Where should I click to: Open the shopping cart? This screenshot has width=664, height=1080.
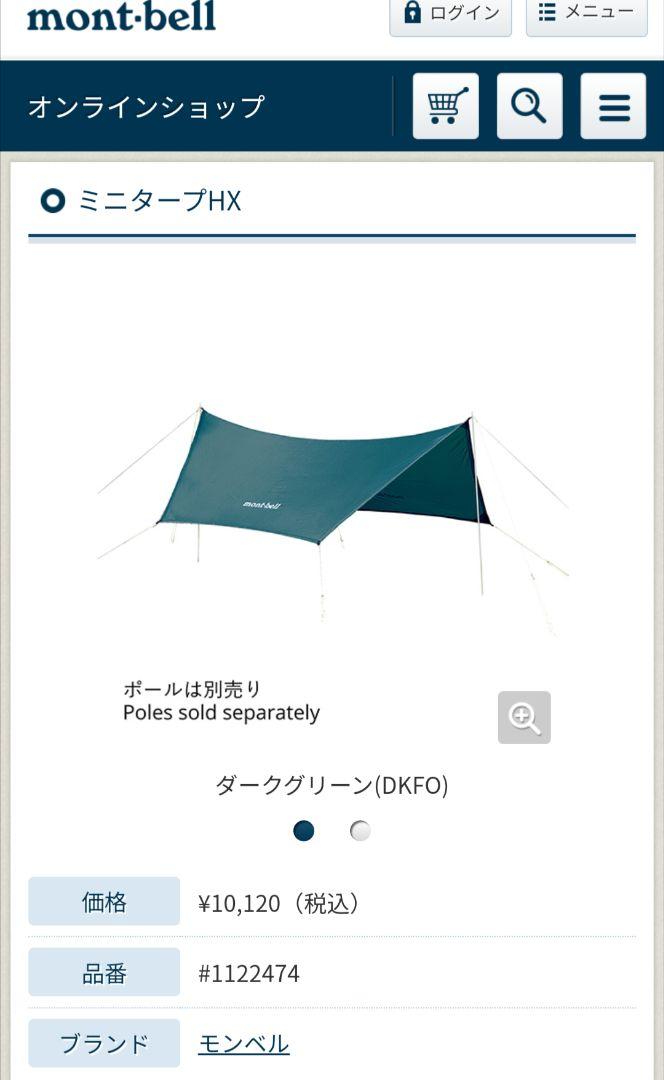tap(446, 106)
